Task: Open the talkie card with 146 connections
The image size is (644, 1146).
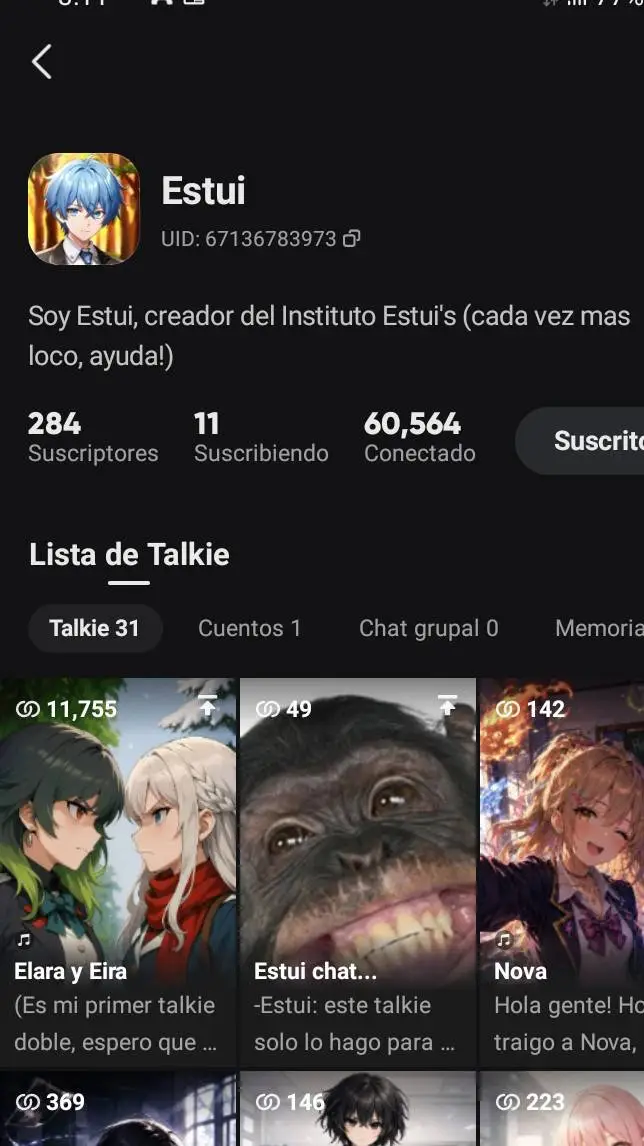Action: coord(358,1109)
